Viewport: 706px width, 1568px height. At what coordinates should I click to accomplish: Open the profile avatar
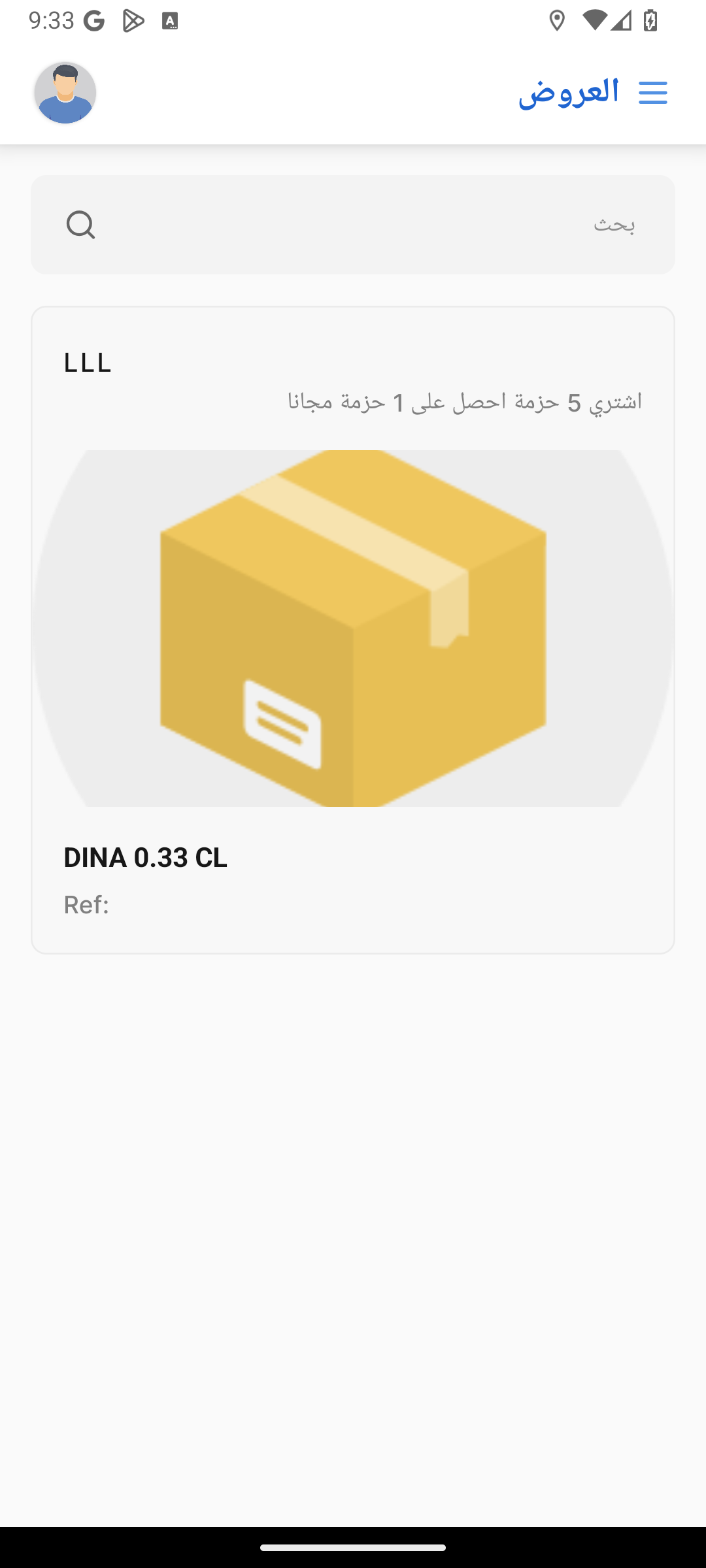(x=65, y=93)
